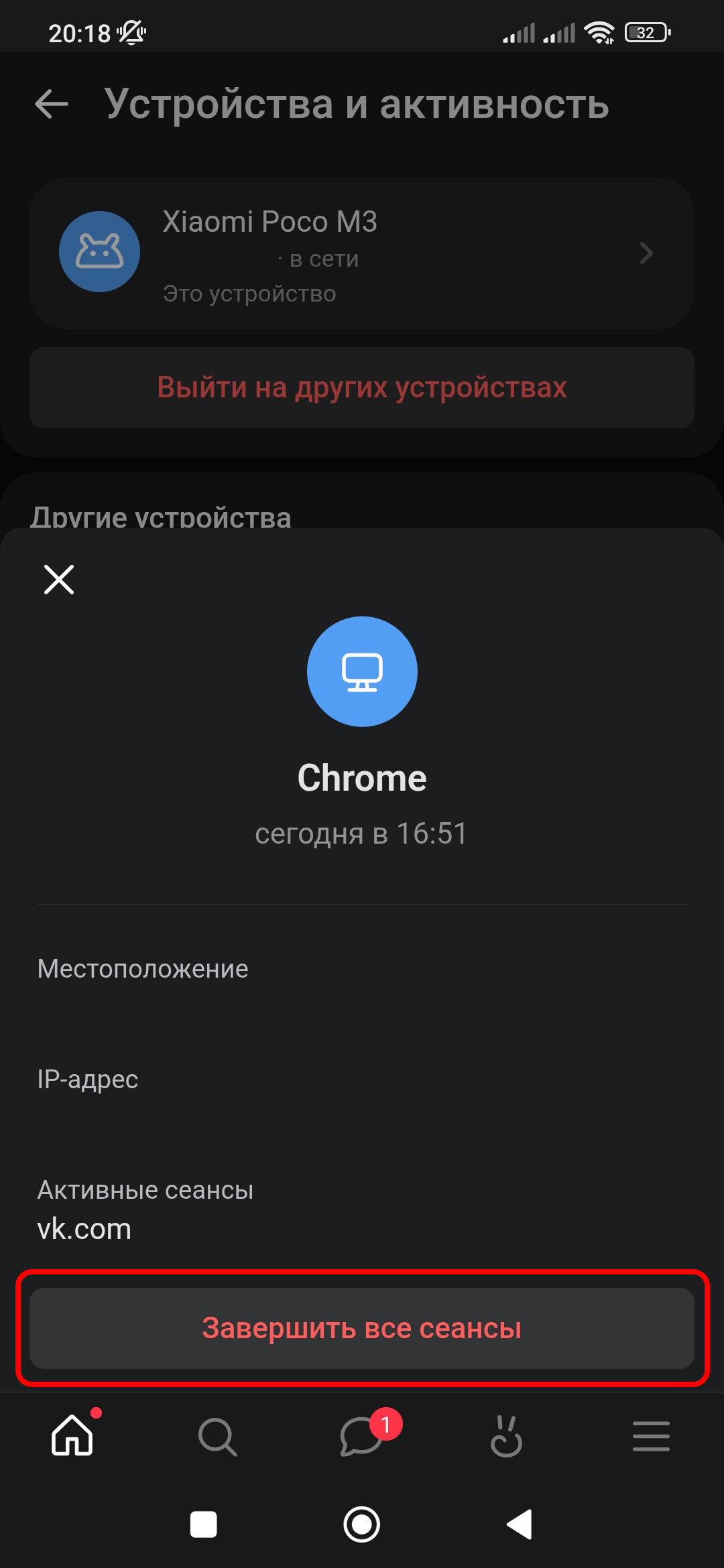724x1568 pixels.
Task: Open the hamburger menu tab
Action: coord(651,1437)
